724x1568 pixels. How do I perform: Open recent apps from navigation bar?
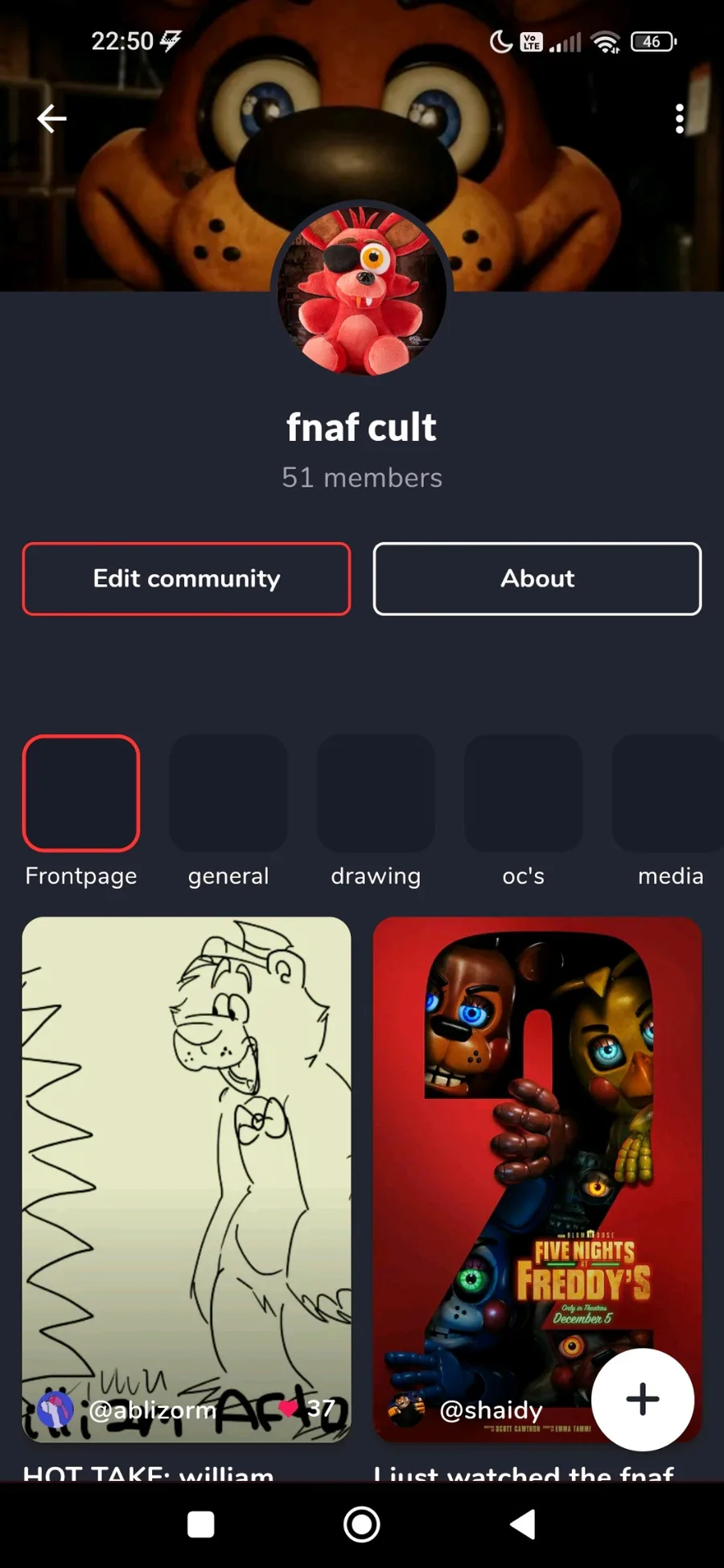tap(200, 1524)
